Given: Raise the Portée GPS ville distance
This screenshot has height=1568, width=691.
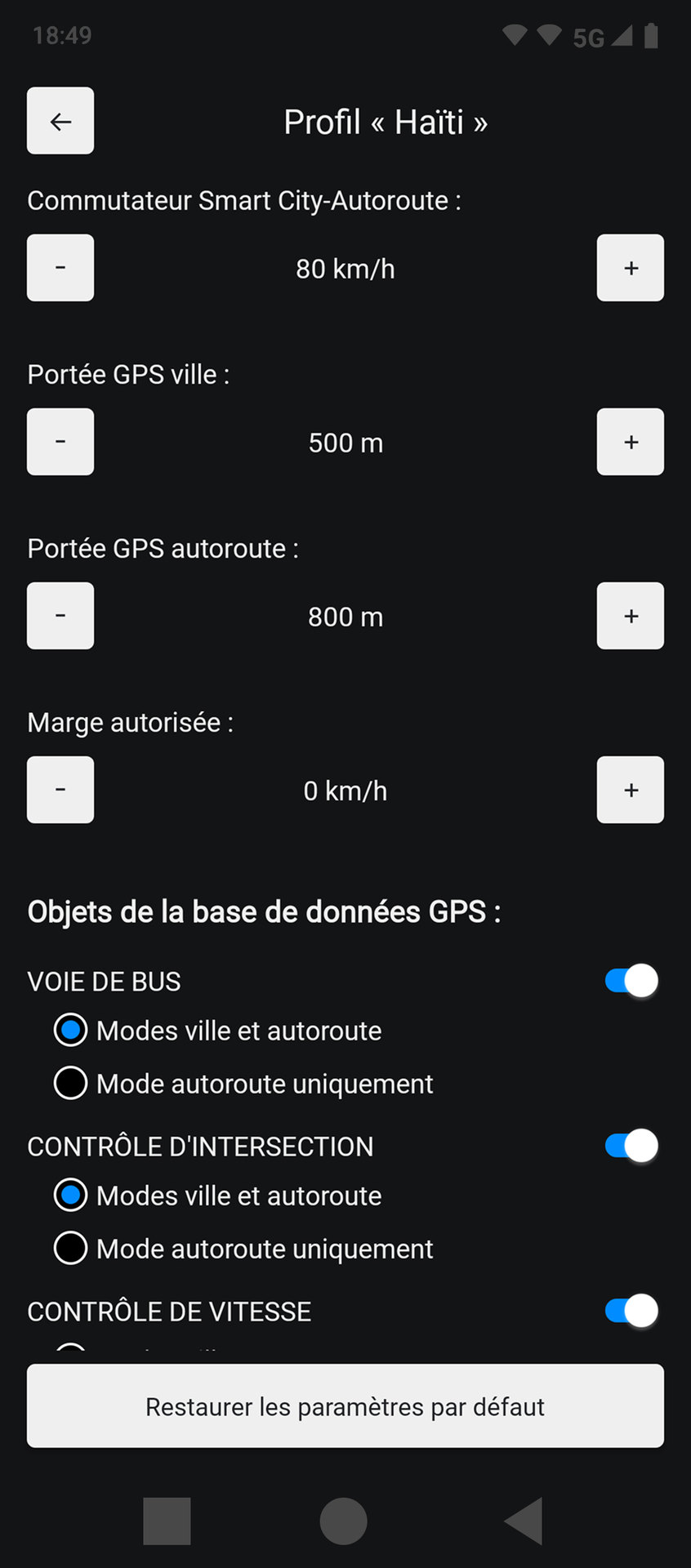Looking at the screenshot, I should (x=631, y=442).
